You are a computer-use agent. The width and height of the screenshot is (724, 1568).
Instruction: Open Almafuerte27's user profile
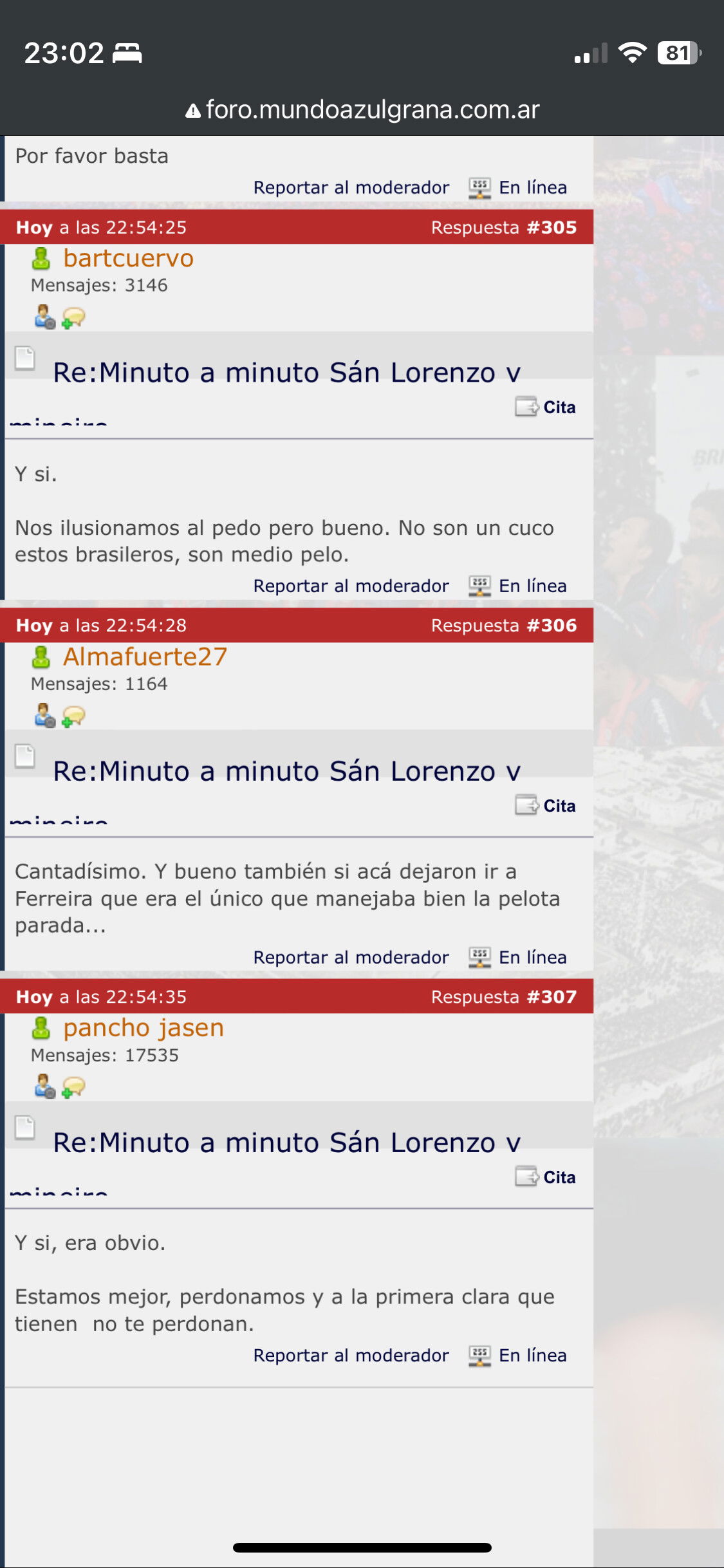tap(145, 657)
